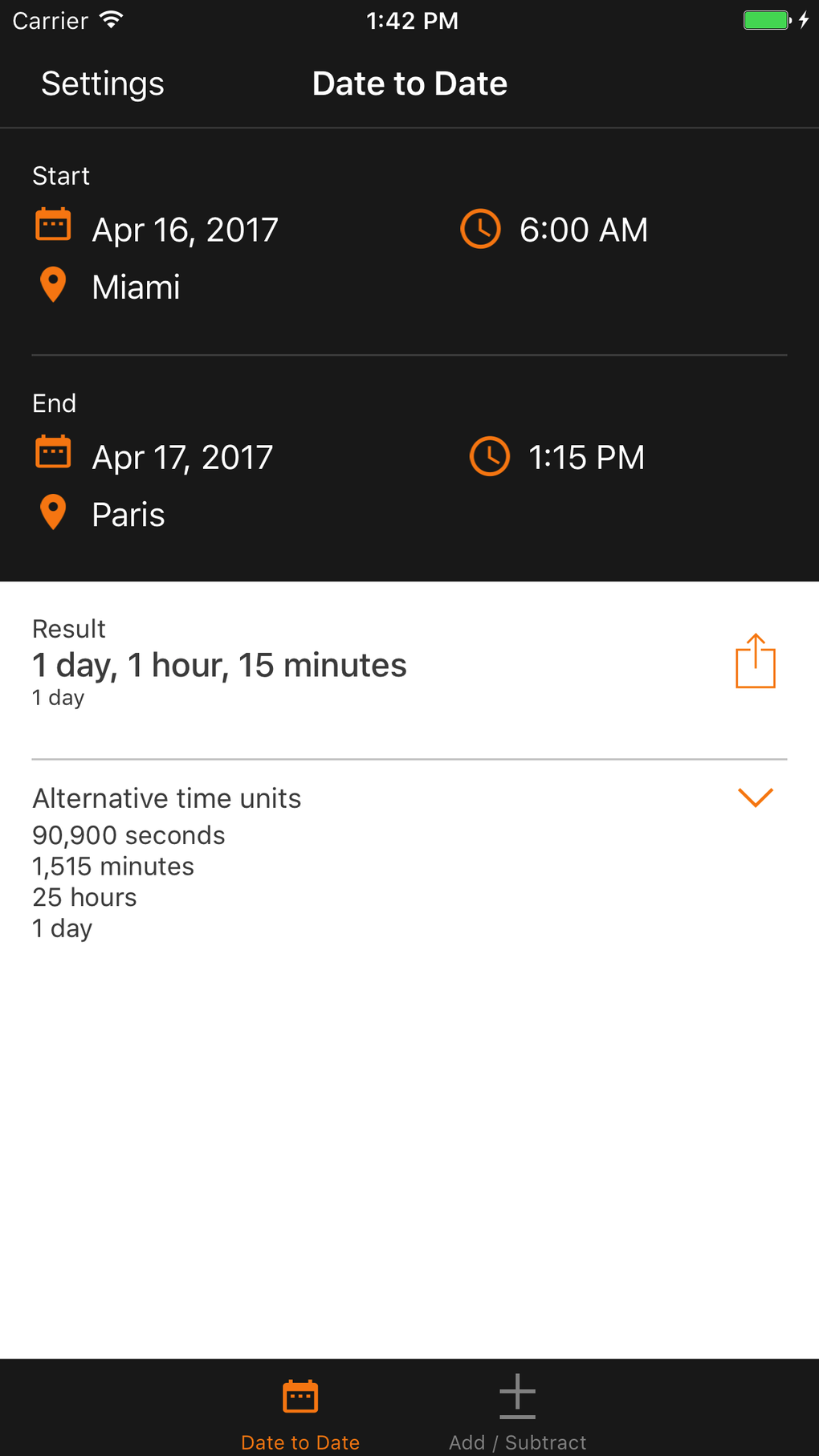Tap the Paris location pin icon
Viewport: 819px width, 1456px height.
[52, 512]
